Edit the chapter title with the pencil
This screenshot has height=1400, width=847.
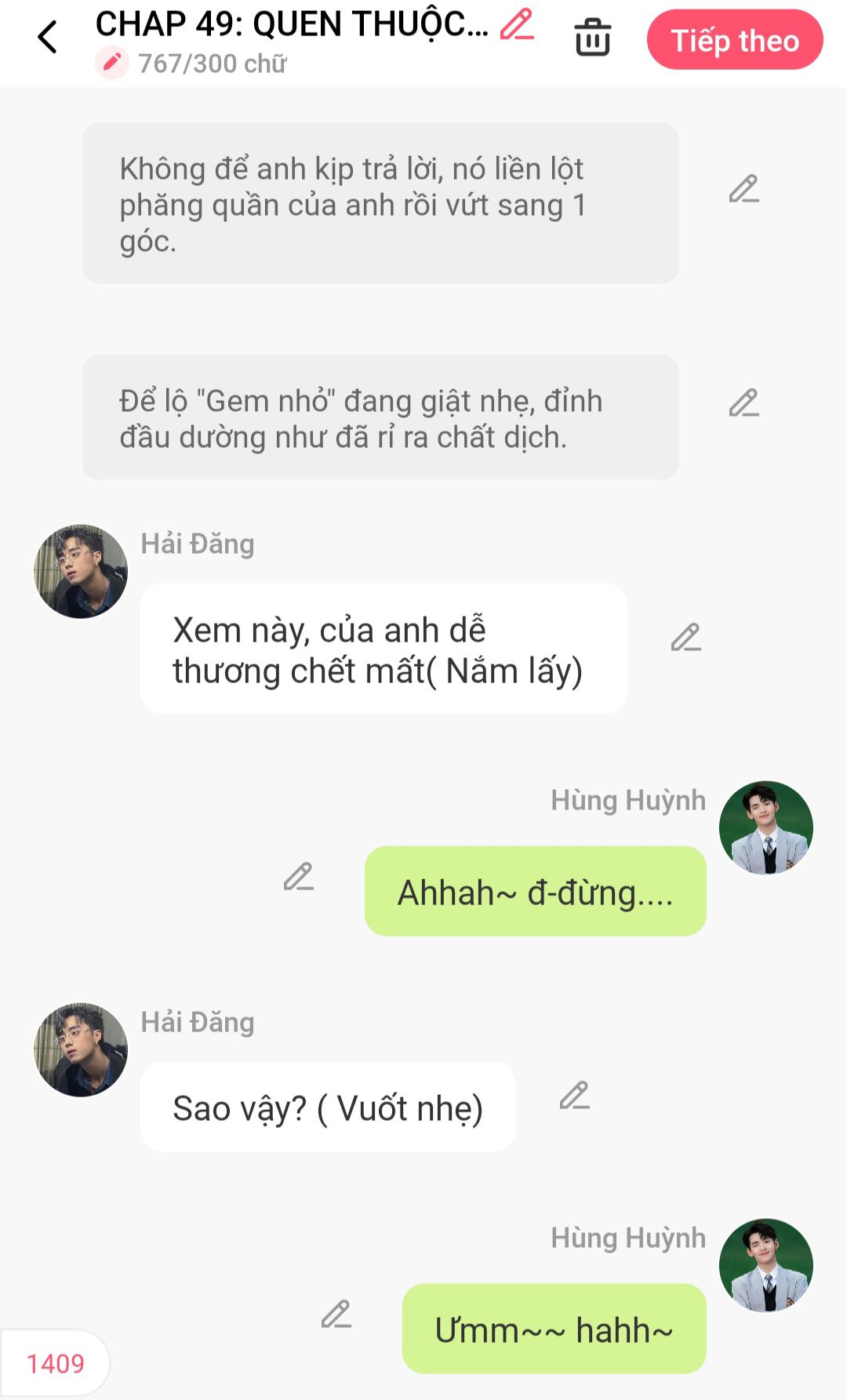tap(518, 24)
